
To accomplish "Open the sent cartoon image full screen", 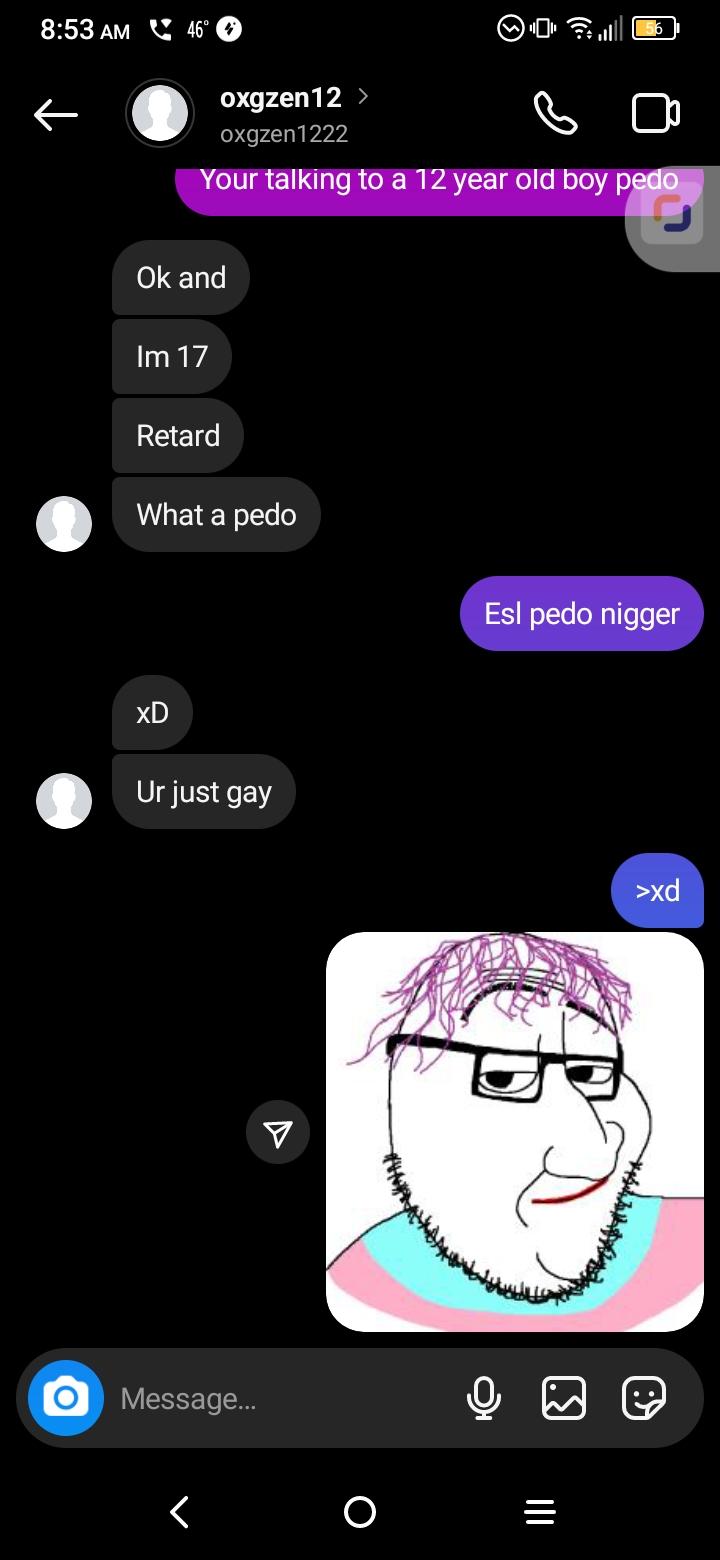I will point(515,1132).
